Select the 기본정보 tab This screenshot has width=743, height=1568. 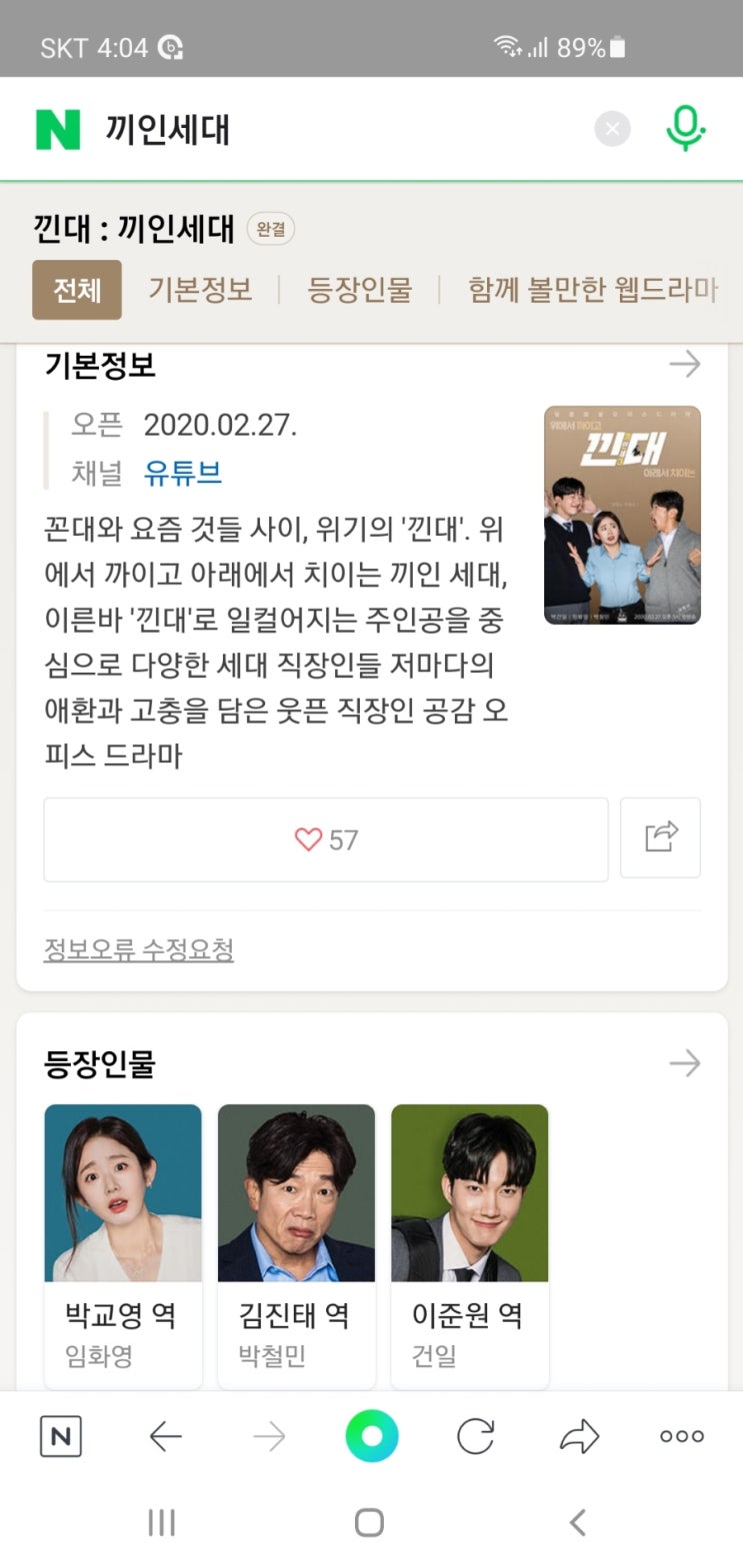[x=203, y=290]
